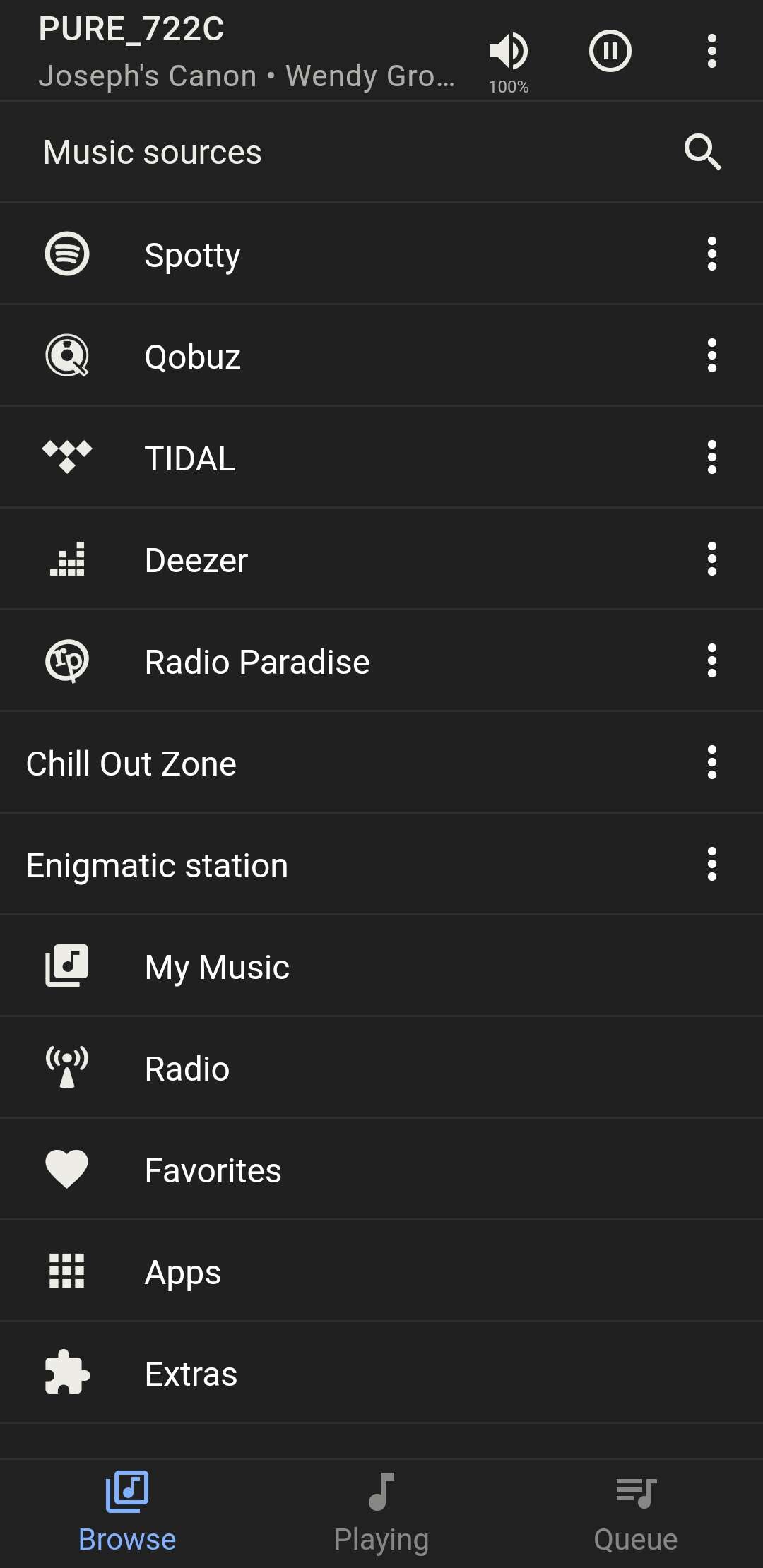Go to the Radio section
The image size is (763, 1568).
click(x=381, y=1068)
